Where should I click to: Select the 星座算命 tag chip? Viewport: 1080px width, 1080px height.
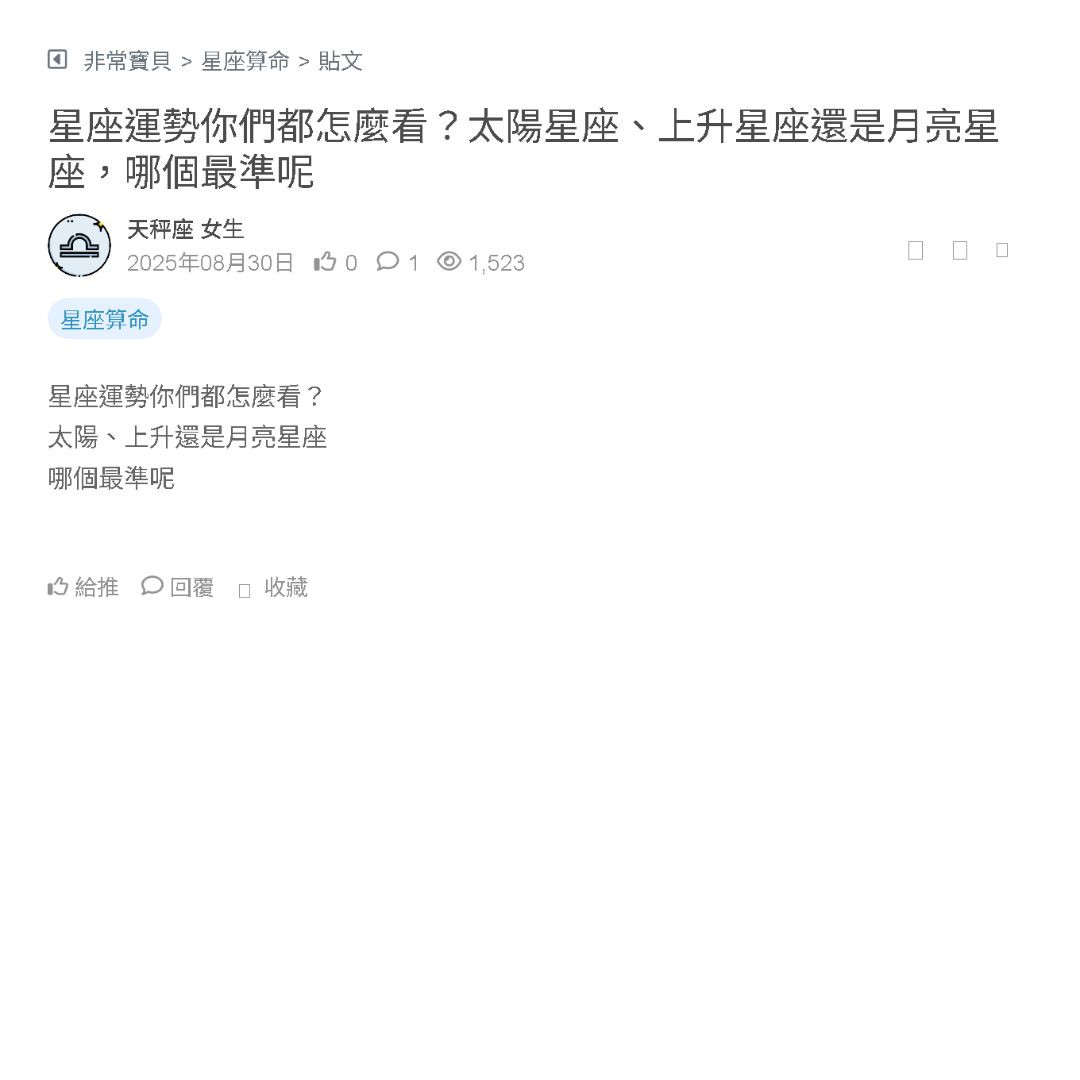(105, 320)
